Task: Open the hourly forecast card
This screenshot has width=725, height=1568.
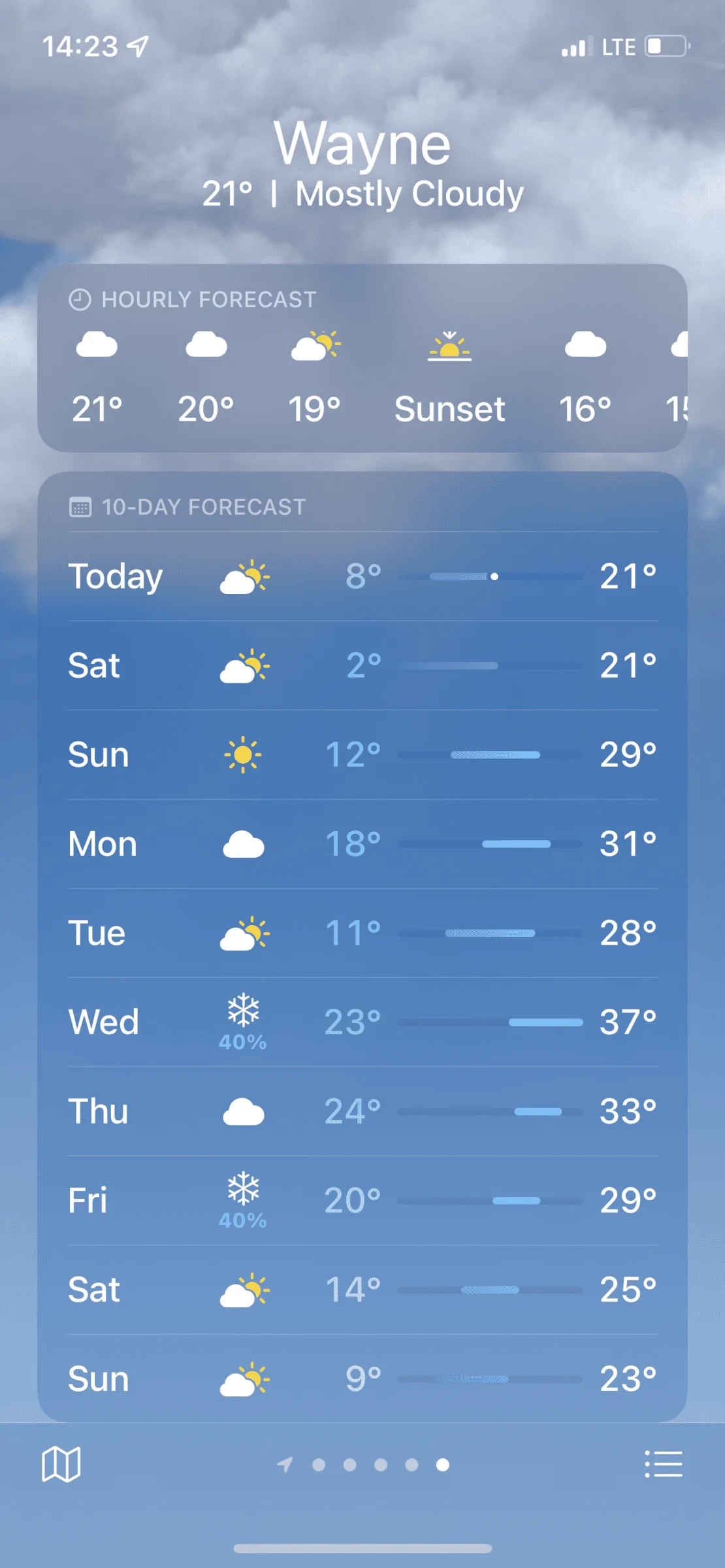Action: 362,358
